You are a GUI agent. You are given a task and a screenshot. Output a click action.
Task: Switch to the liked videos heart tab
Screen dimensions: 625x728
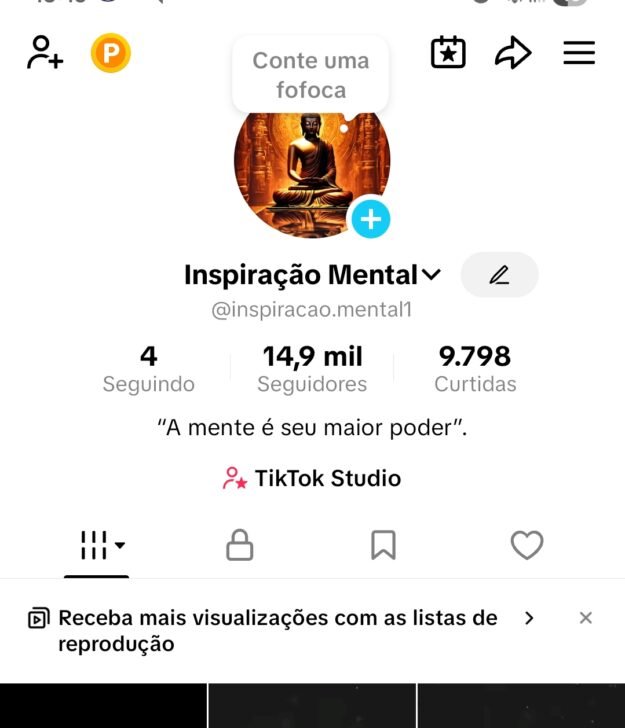pyautogui.click(x=527, y=545)
